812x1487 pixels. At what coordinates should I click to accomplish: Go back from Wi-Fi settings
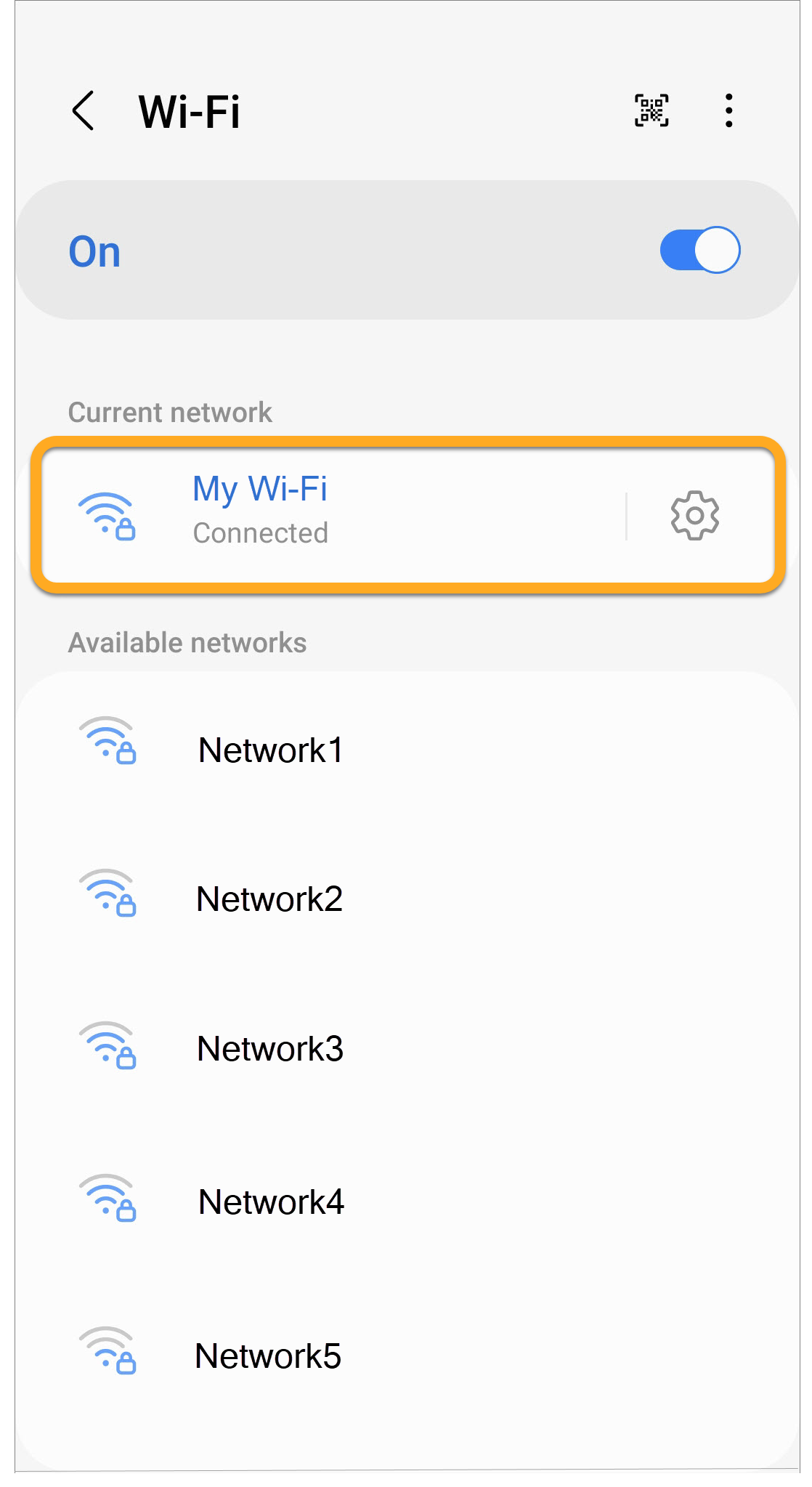[x=84, y=111]
